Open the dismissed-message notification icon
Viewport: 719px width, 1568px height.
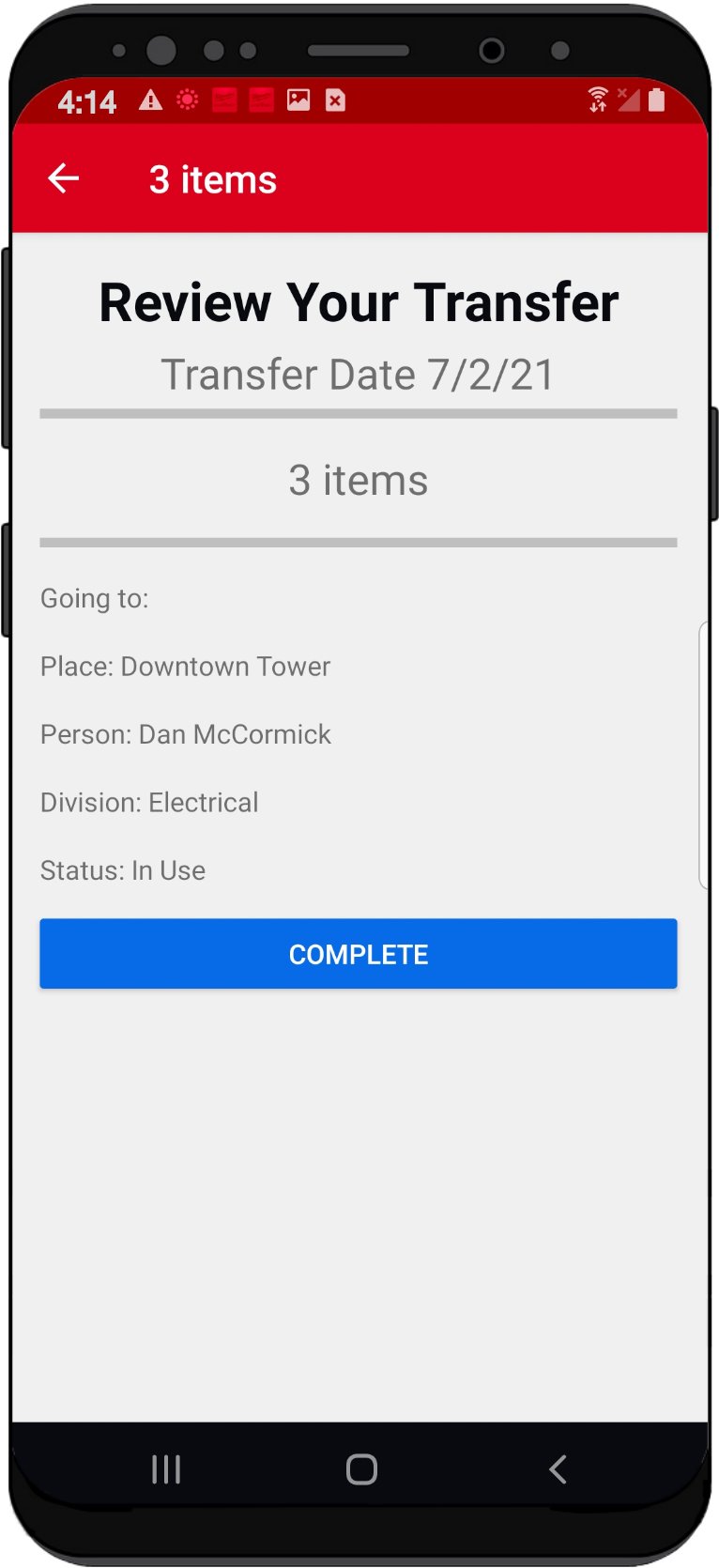click(x=335, y=100)
